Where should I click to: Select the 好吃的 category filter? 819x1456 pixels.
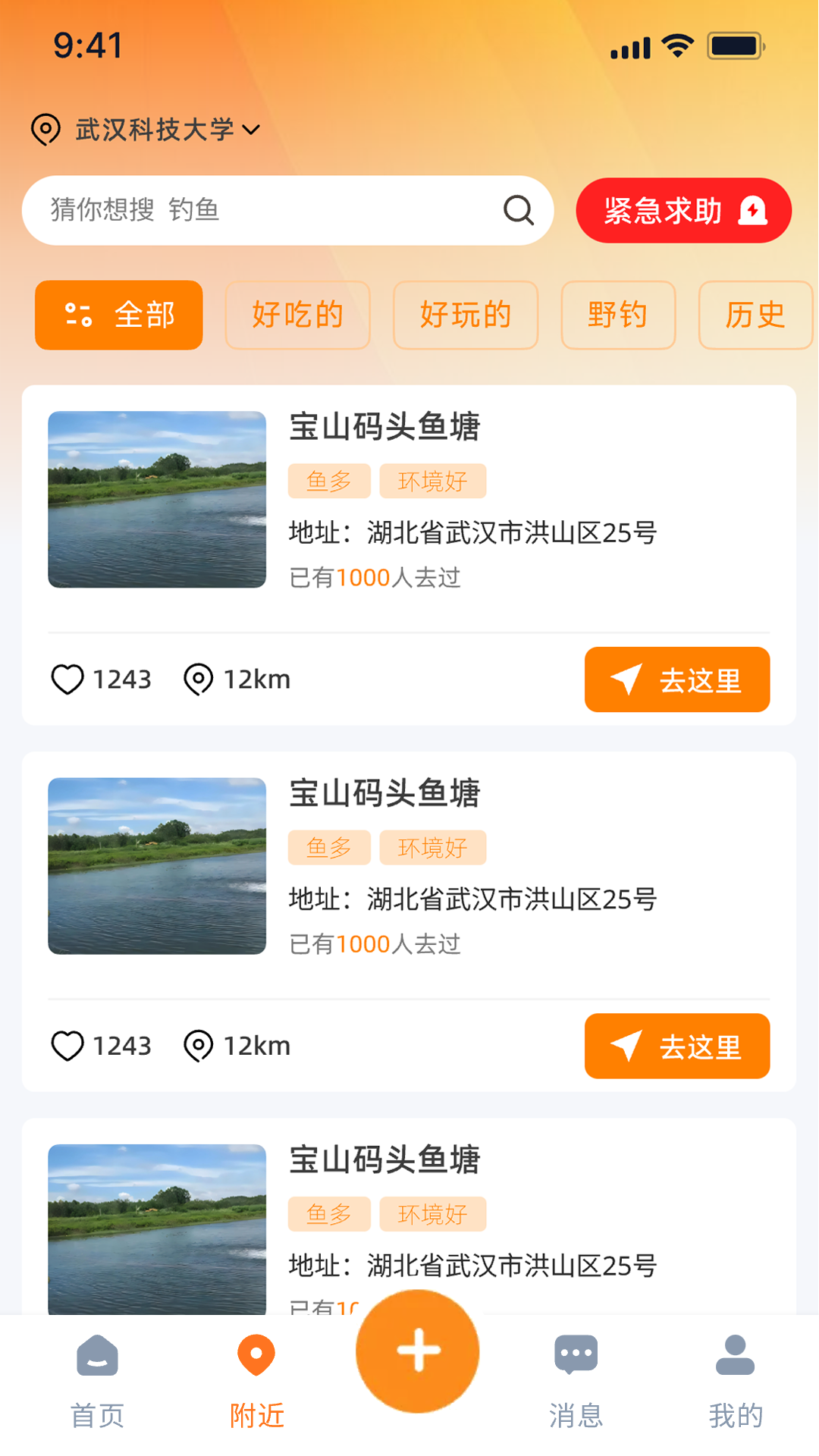pos(297,315)
